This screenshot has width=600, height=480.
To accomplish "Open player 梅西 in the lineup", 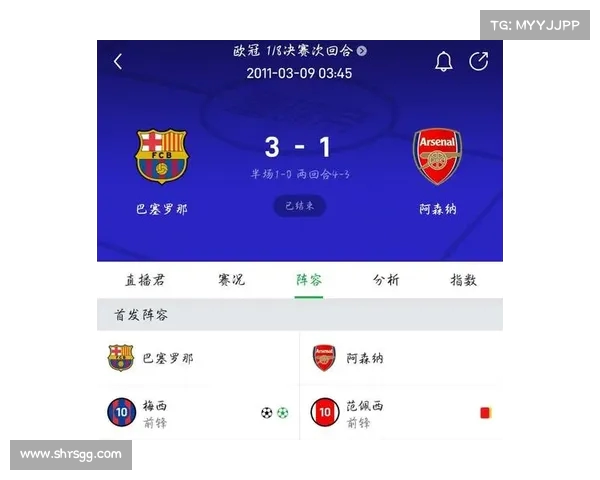I will (154, 413).
